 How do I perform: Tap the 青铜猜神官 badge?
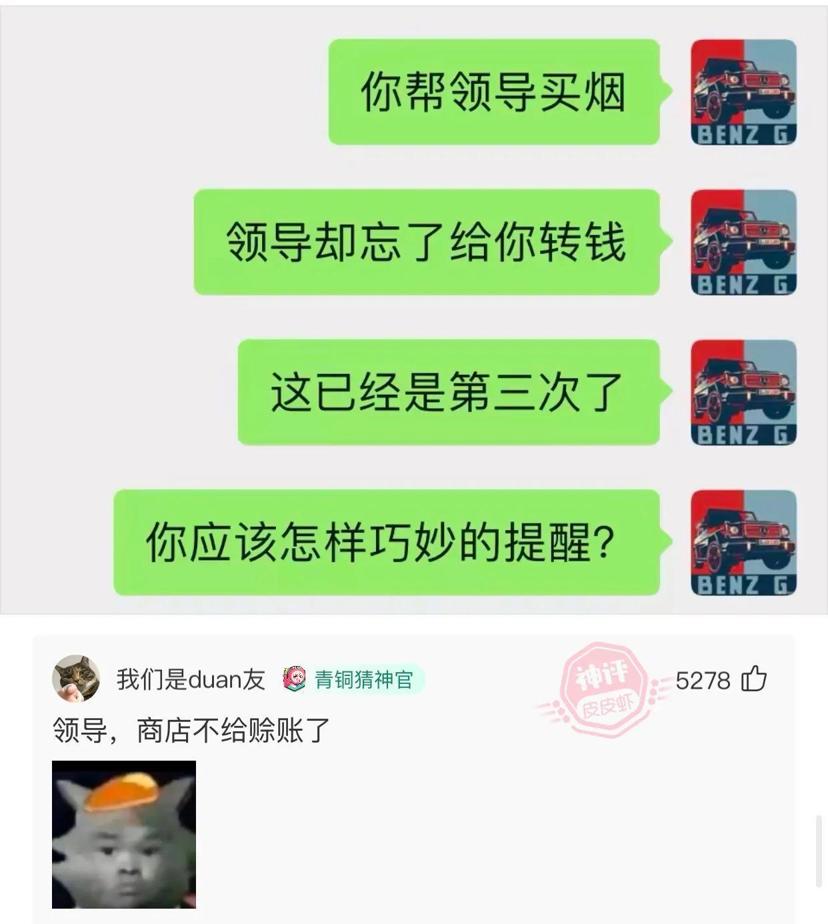352,680
